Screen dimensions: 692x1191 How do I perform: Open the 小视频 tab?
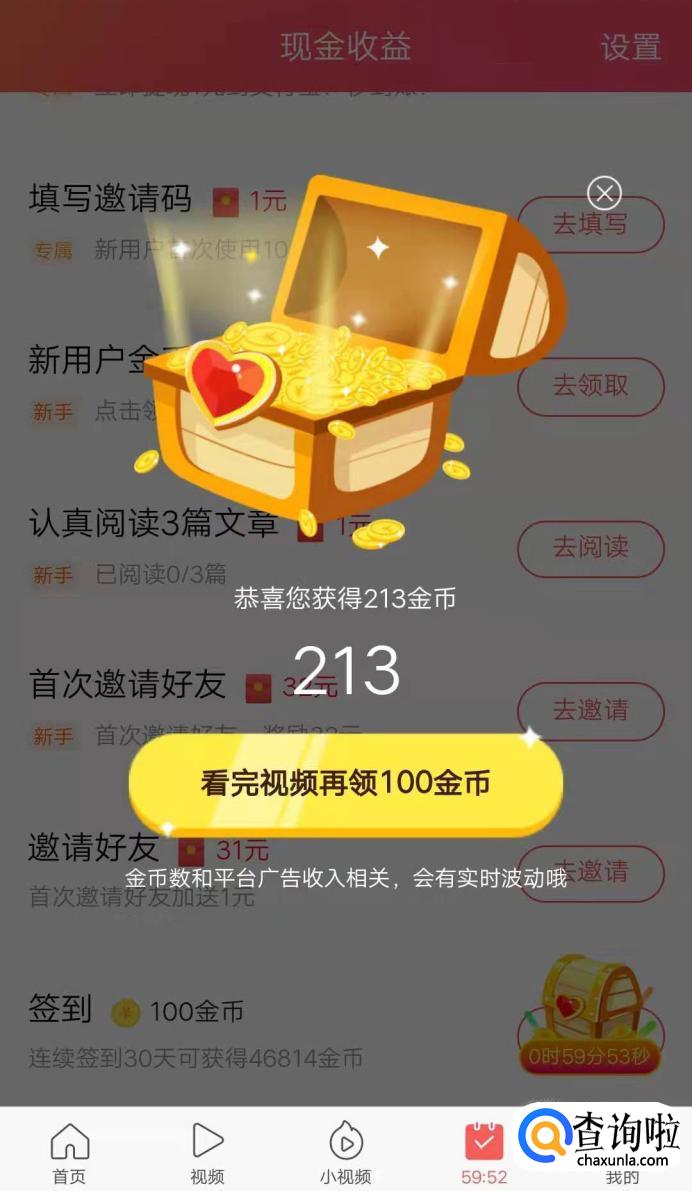(x=345, y=1152)
